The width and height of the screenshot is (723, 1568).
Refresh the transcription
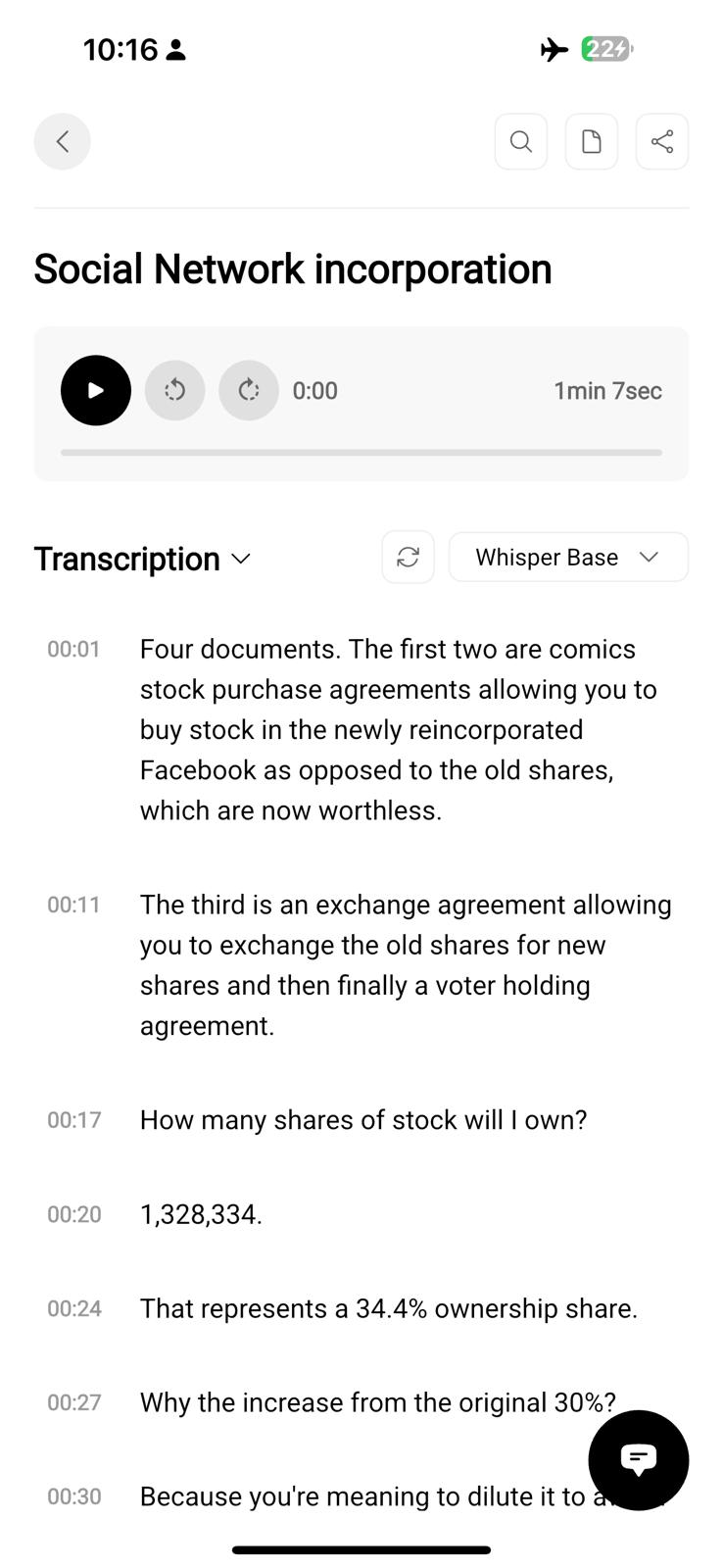click(408, 557)
